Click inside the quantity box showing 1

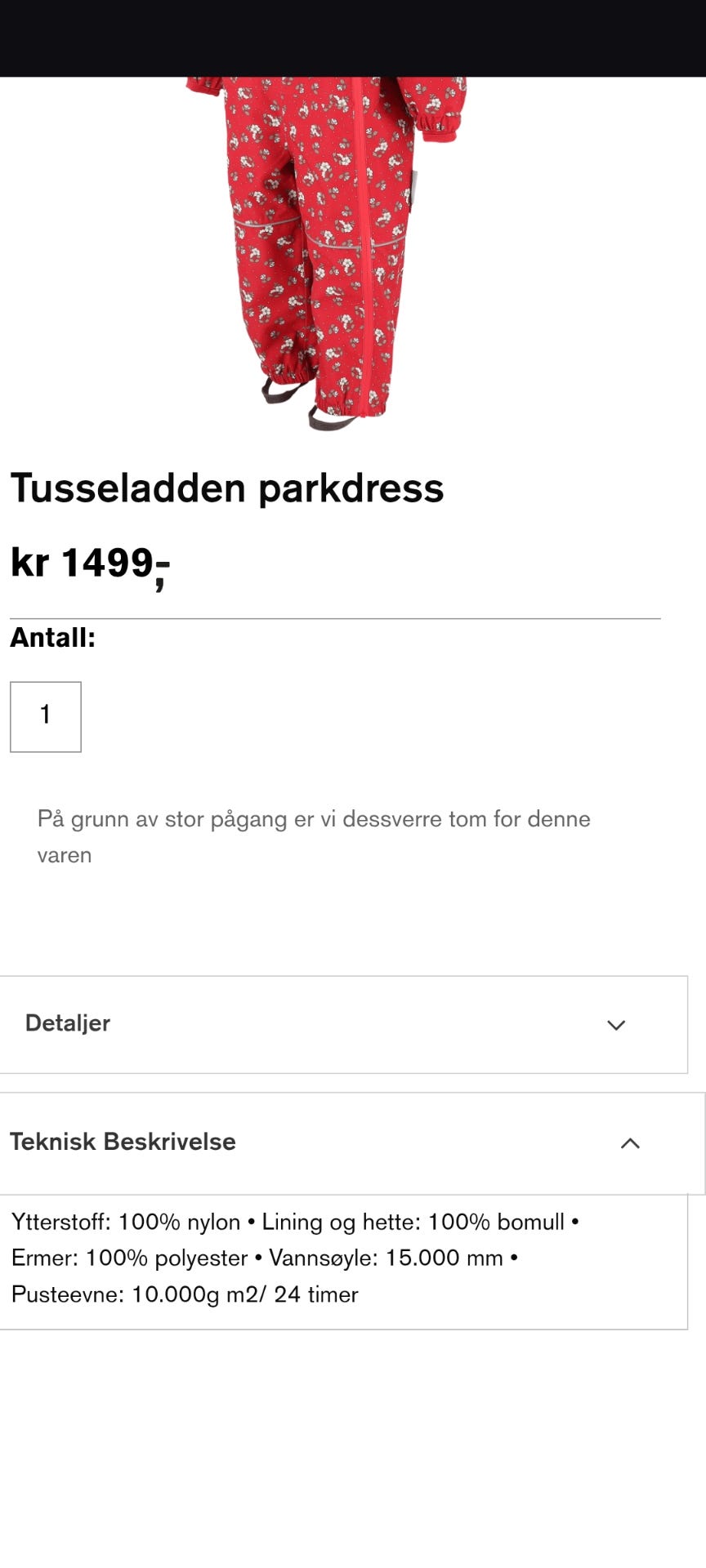pos(45,716)
